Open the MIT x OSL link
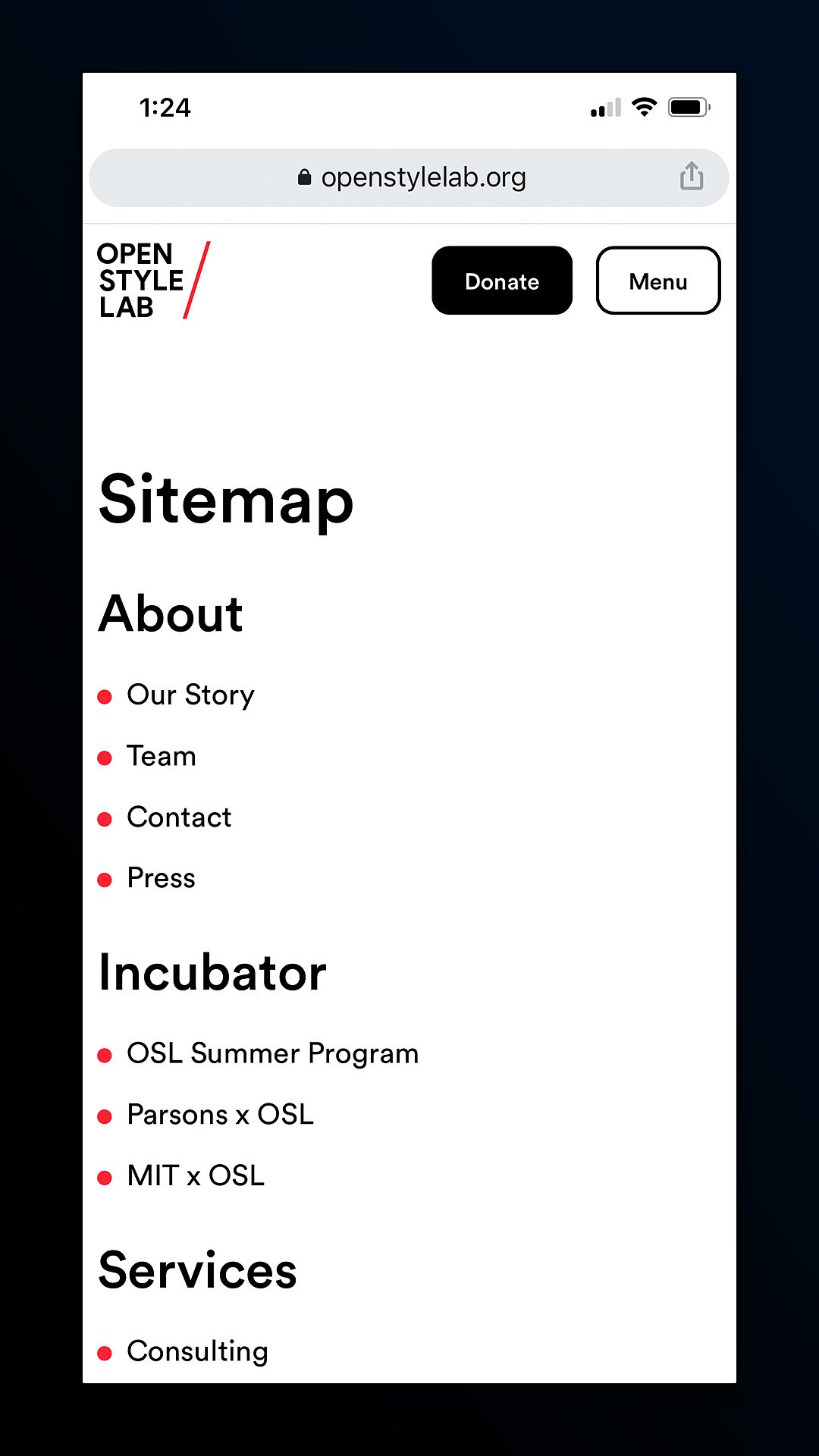This screenshot has height=1456, width=819. [x=196, y=1176]
